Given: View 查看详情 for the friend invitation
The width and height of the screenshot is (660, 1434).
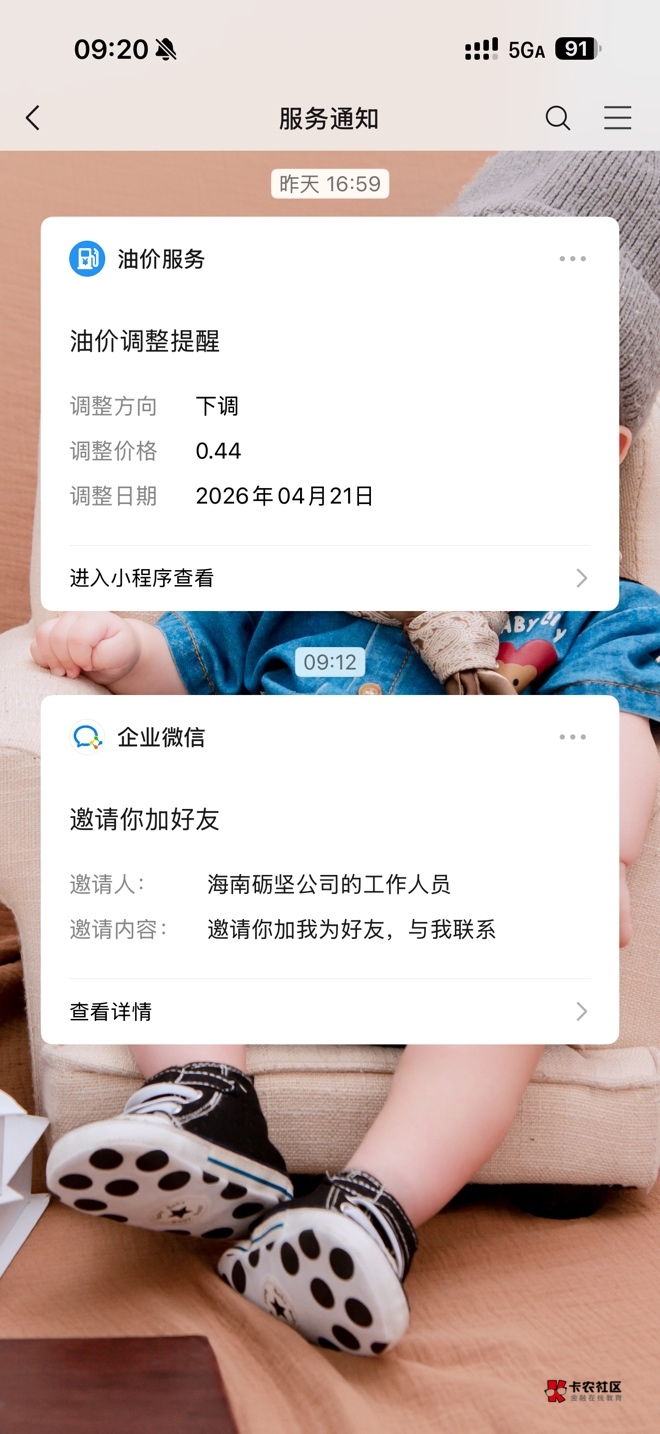Looking at the screenshot, I should 329,1011.
